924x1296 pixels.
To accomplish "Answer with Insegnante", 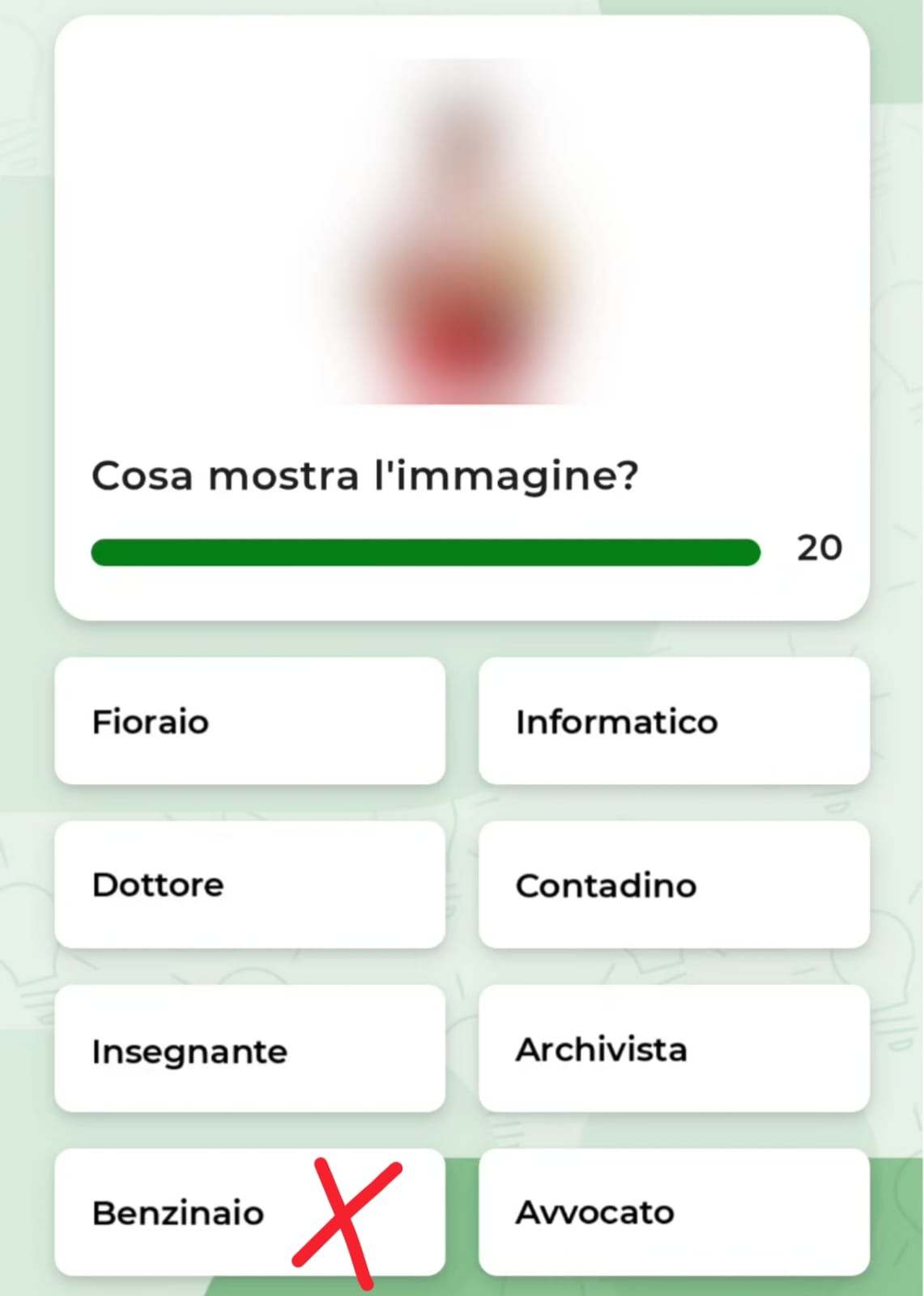I will (x=249, y=1049).
